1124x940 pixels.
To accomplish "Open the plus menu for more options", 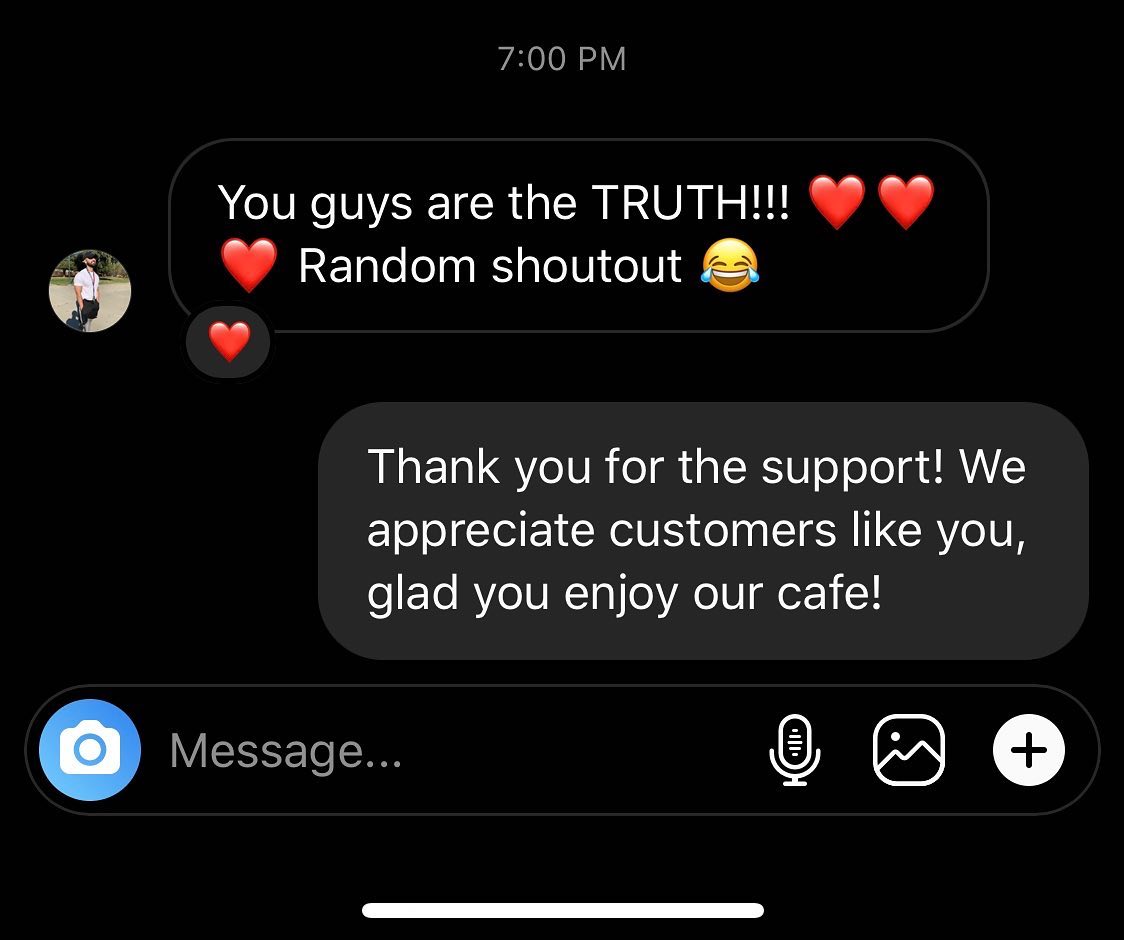I will 1029,750.
